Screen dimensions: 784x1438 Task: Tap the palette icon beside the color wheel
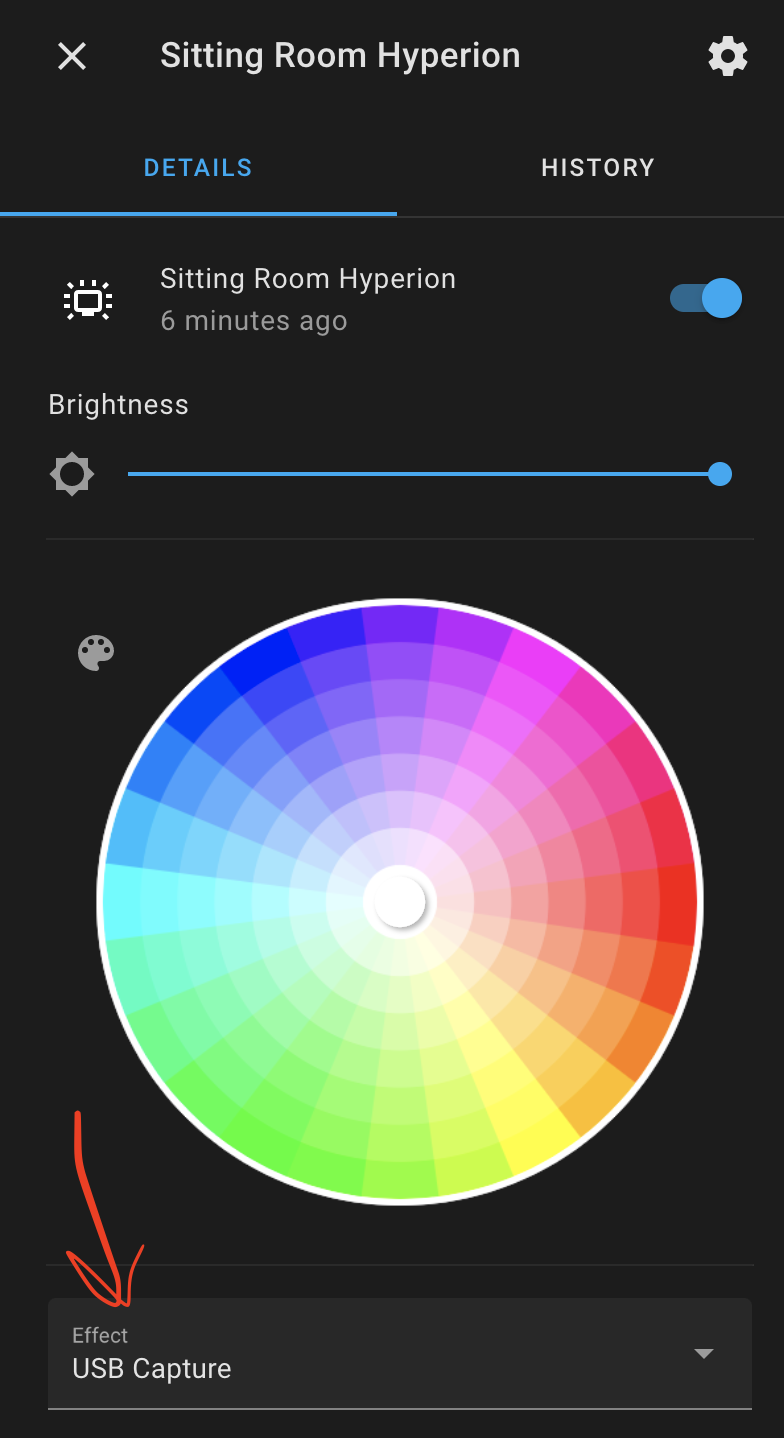(95, 652)
